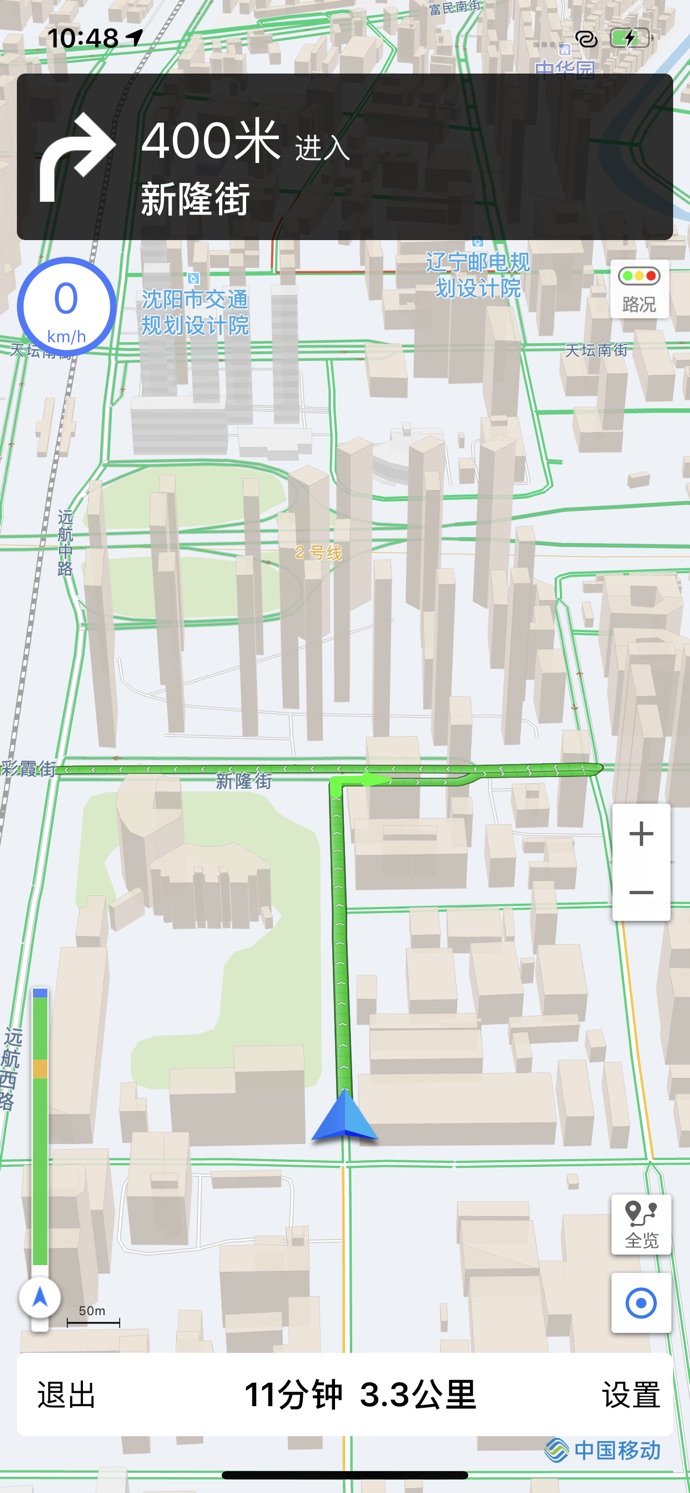Tap the 400米 turn instruction banner
This screenshot has width=690, height=1493.
[x=344, y=157]
